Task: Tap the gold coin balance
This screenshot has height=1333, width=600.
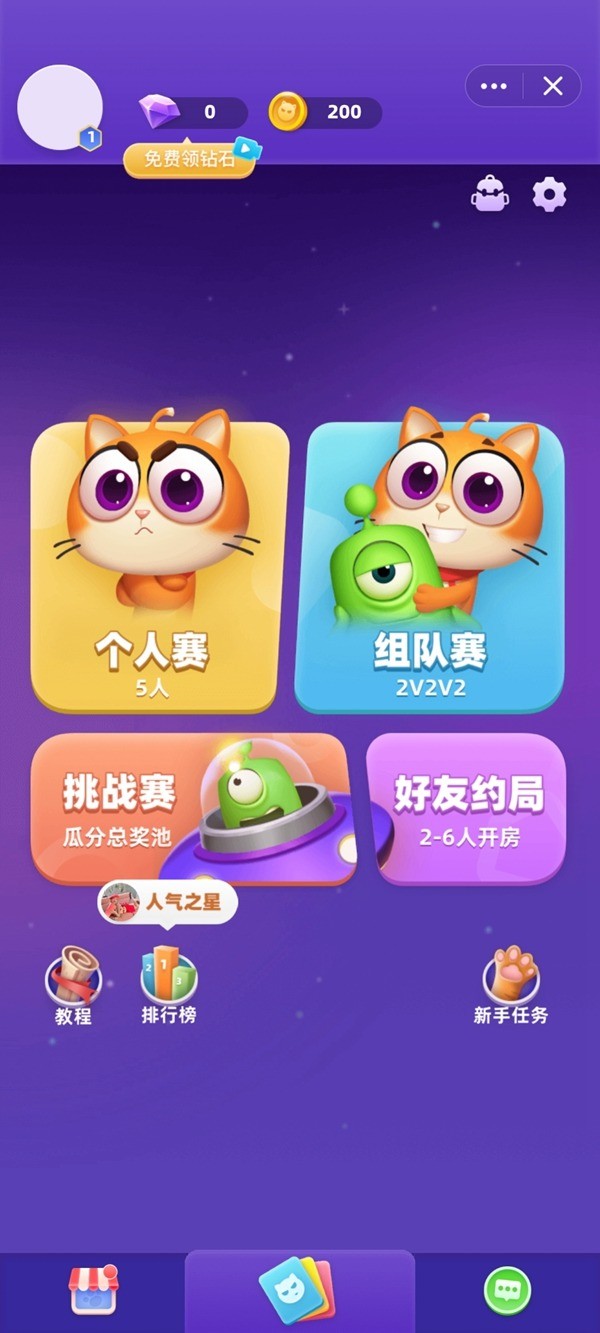Action: (325, 112)
